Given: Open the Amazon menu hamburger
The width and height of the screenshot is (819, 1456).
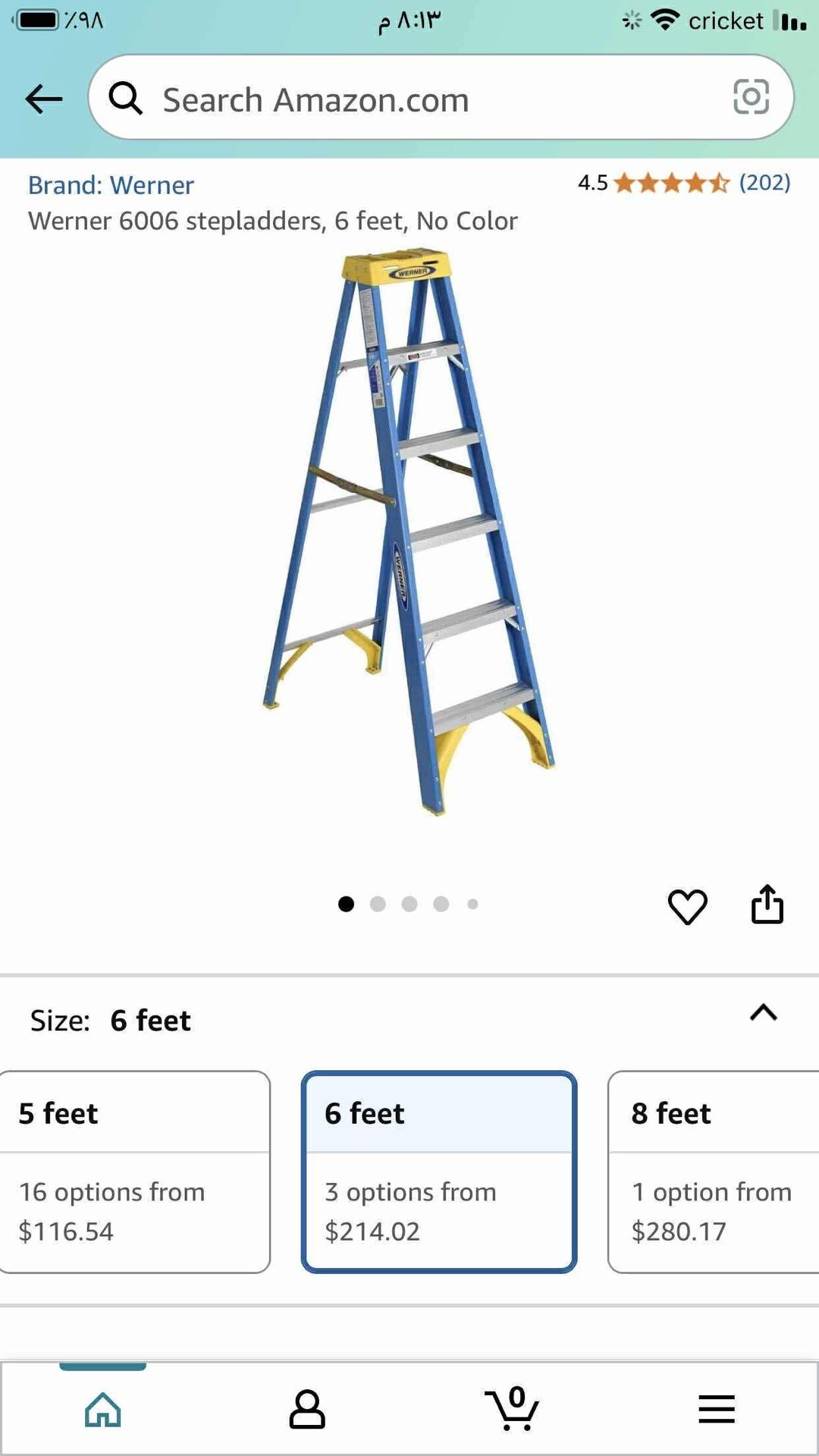Looking at the screenshot, I should (715, 1408).
